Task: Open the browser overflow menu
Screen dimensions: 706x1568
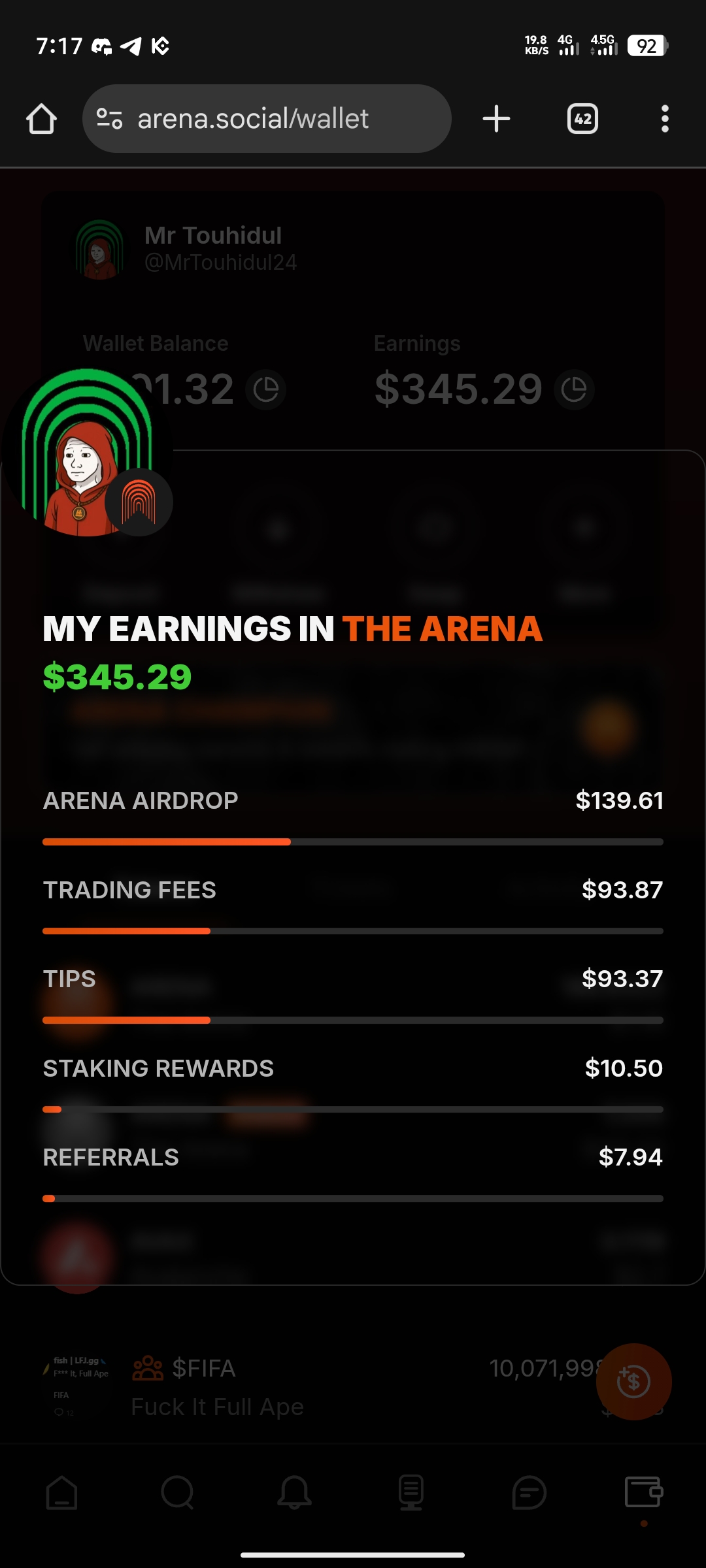Action: click(x=665, y=119)
